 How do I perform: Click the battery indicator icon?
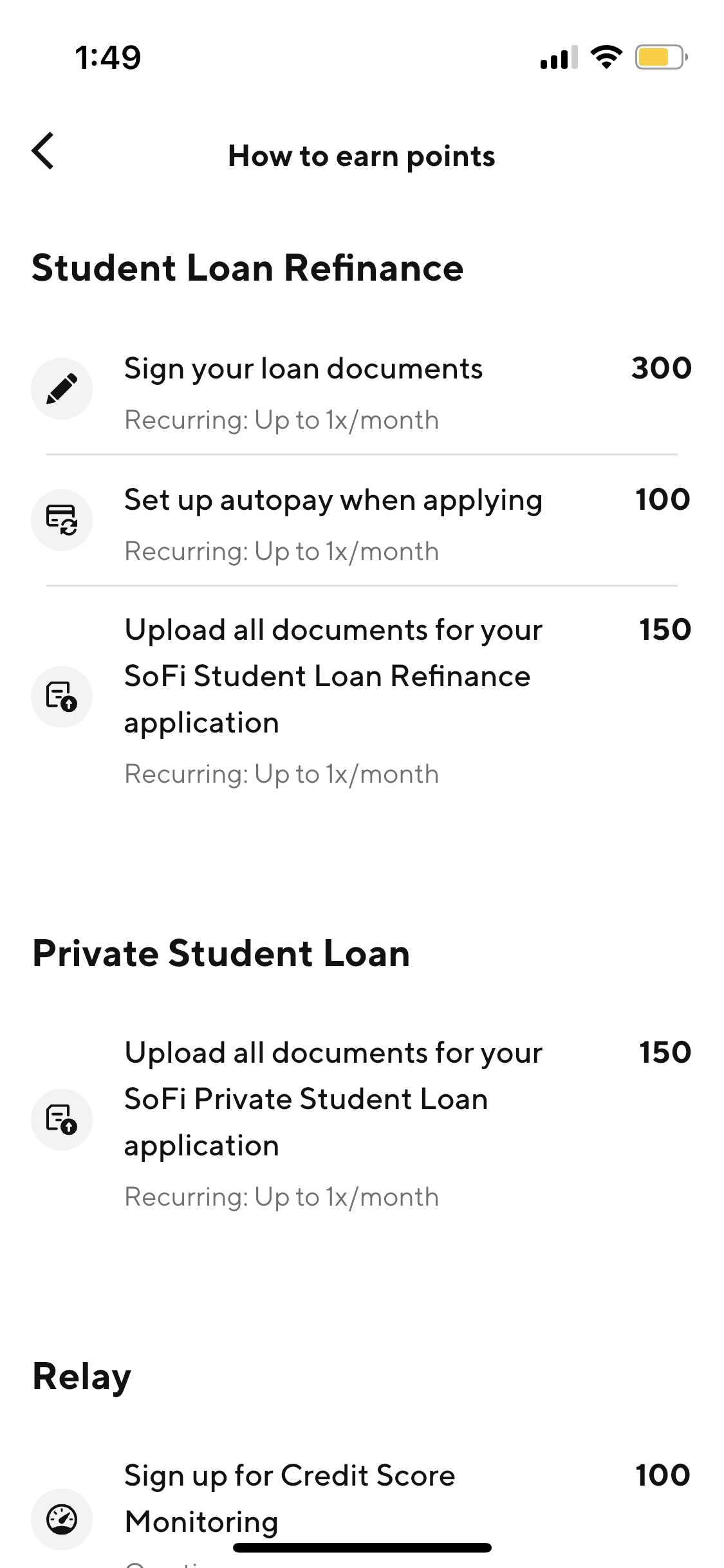(x=658, y=58)
